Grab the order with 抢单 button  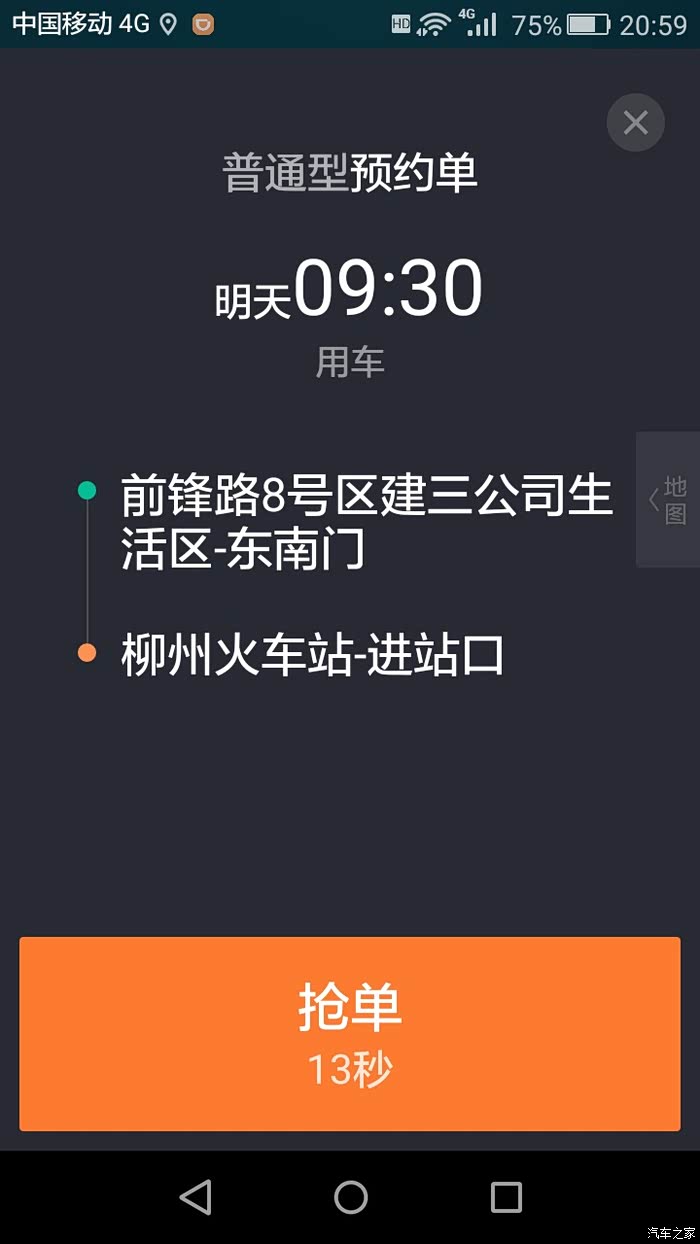click(350, 1034)
